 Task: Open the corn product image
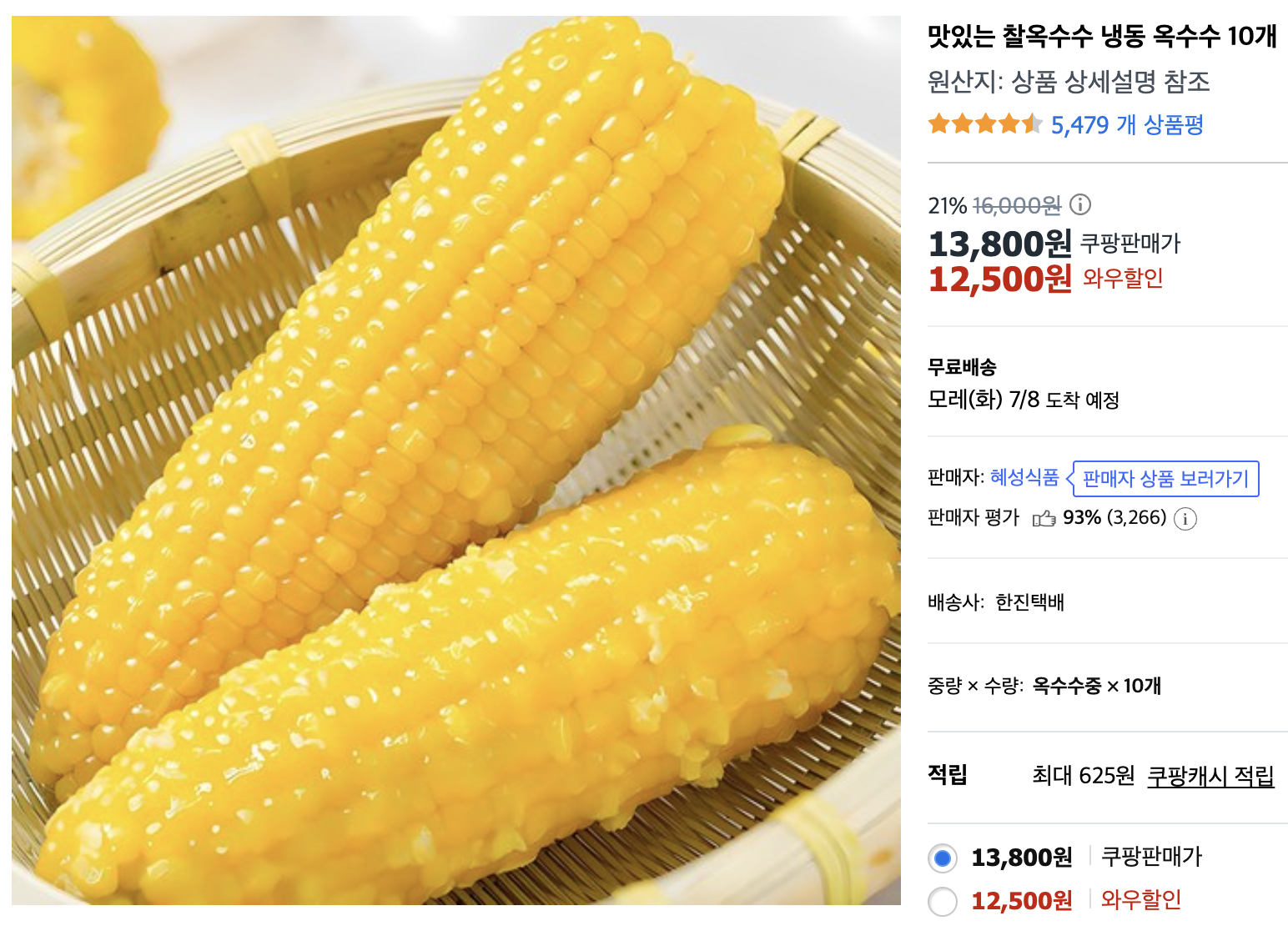pyautogui.click(x=456, y=460)
